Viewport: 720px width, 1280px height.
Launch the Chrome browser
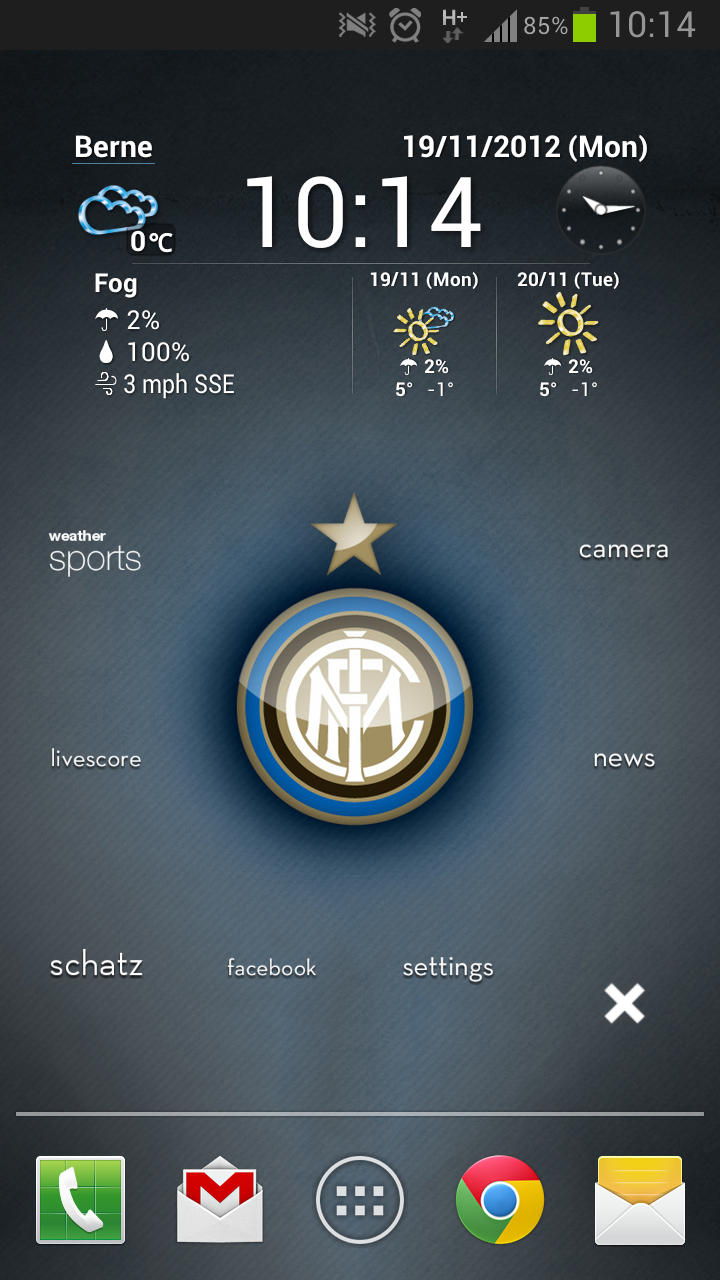(x=500, y=1200)
